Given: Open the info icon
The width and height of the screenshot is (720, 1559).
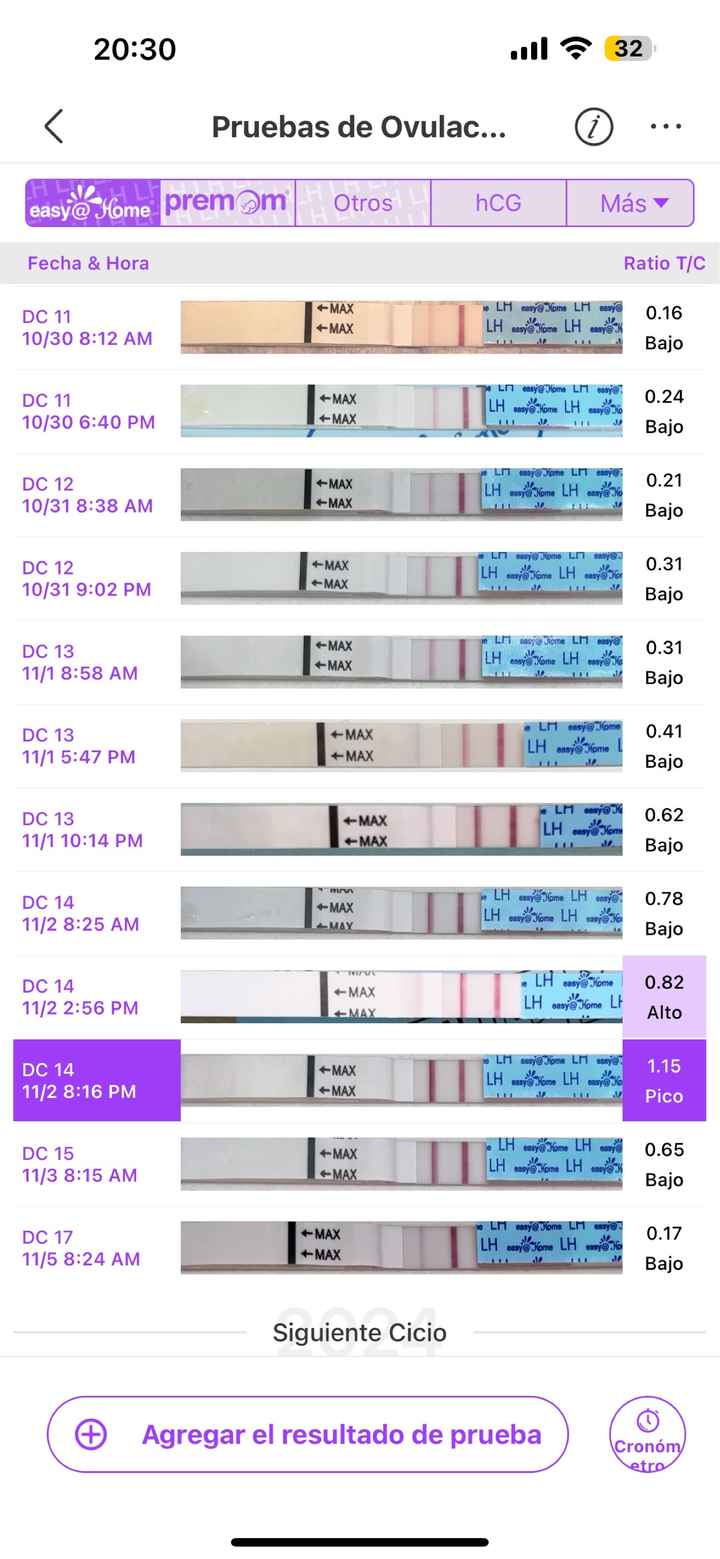Looking at the screenshot, I should coord(593,127).
